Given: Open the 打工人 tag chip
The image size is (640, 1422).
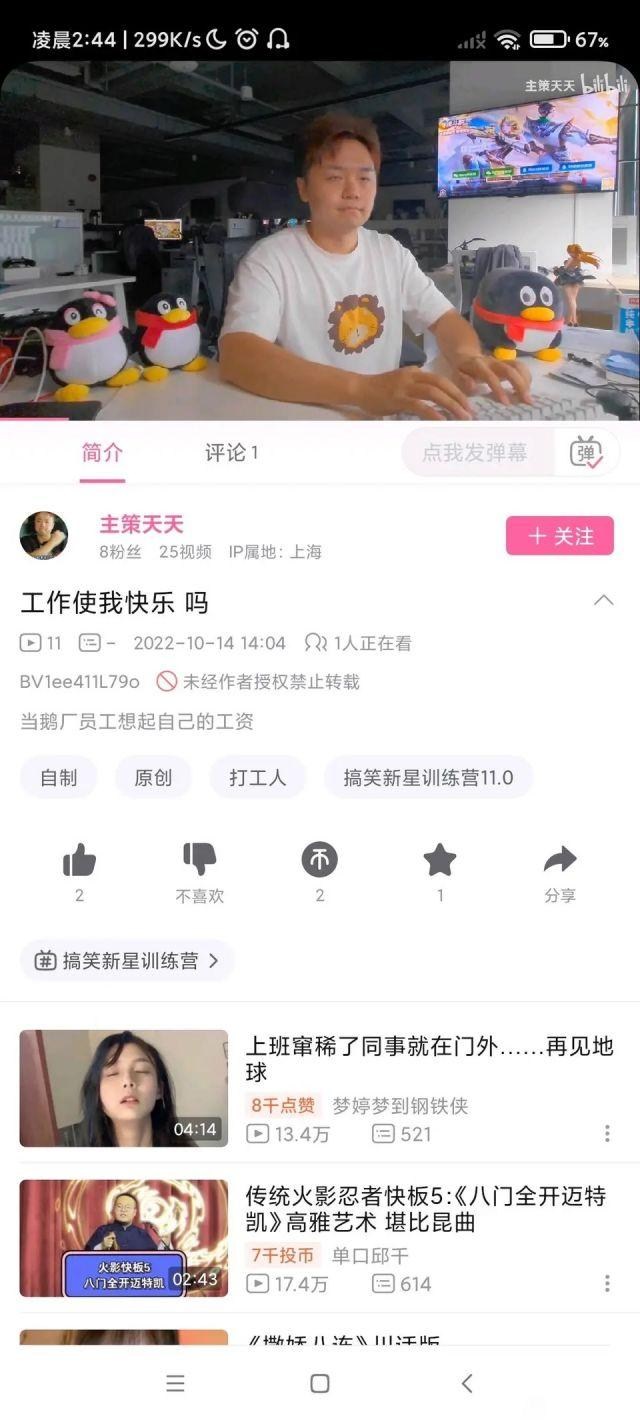Looking at the screenshot, I should 257,777.
